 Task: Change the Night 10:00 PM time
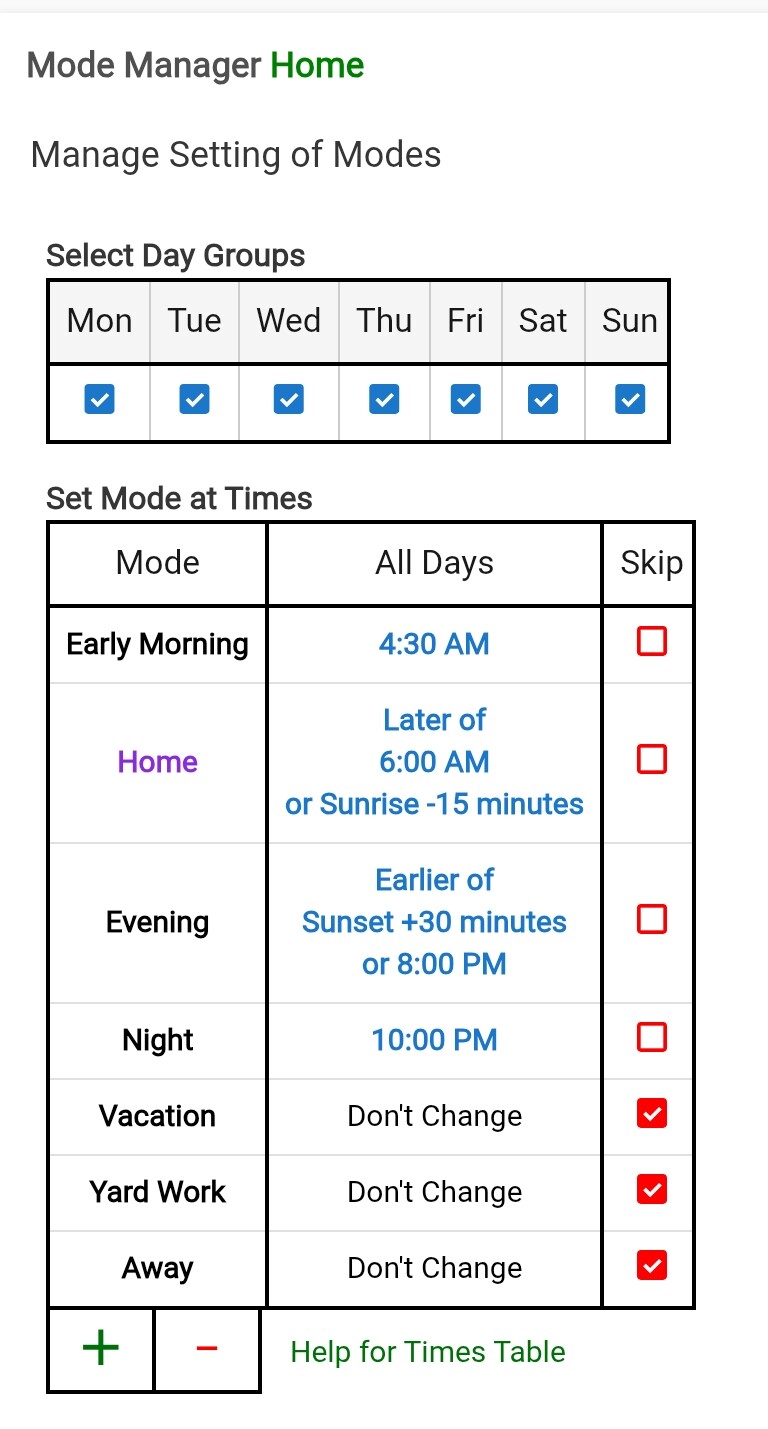[434, 1040]
